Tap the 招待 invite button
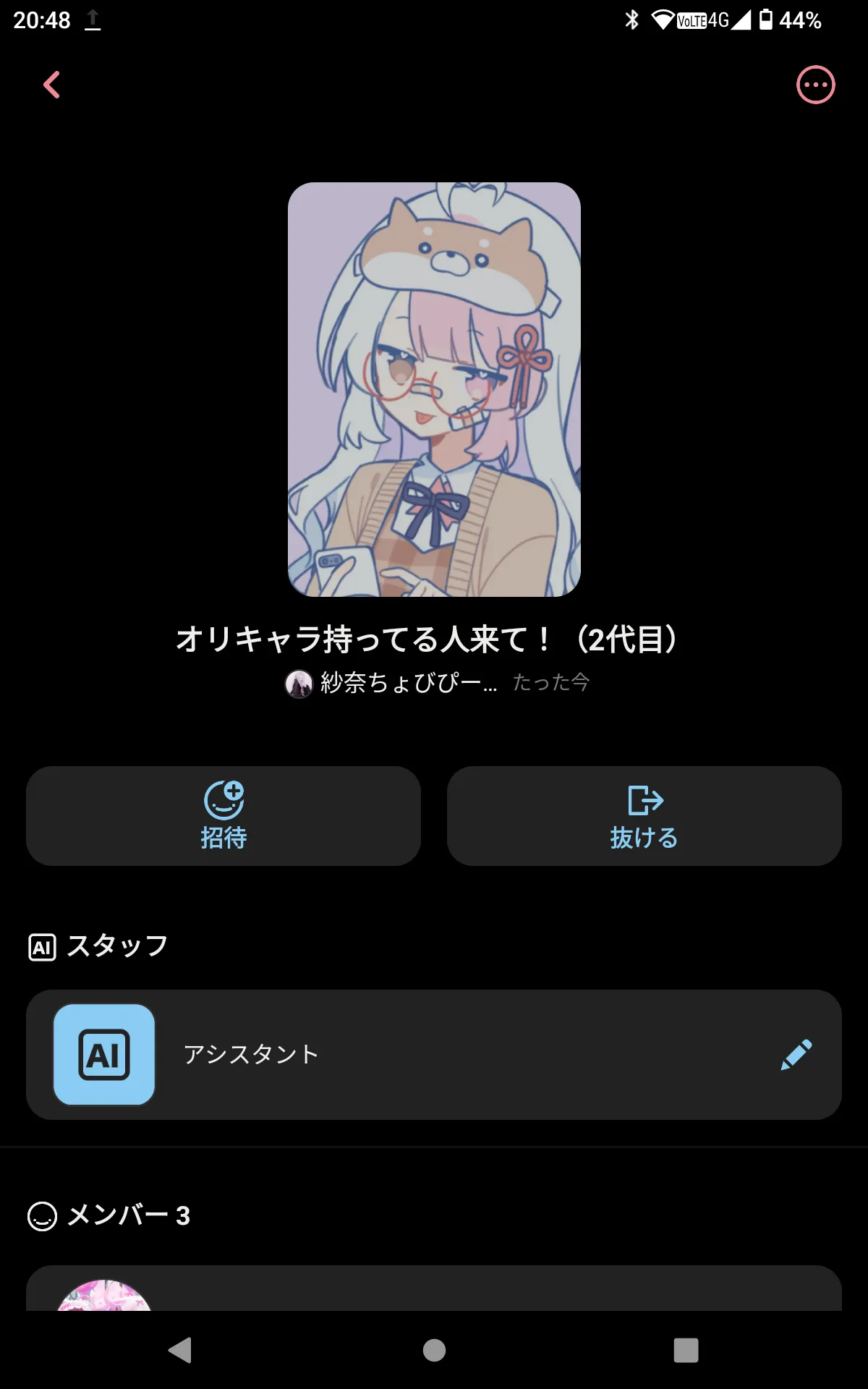868x1389 pixels. 224,816
